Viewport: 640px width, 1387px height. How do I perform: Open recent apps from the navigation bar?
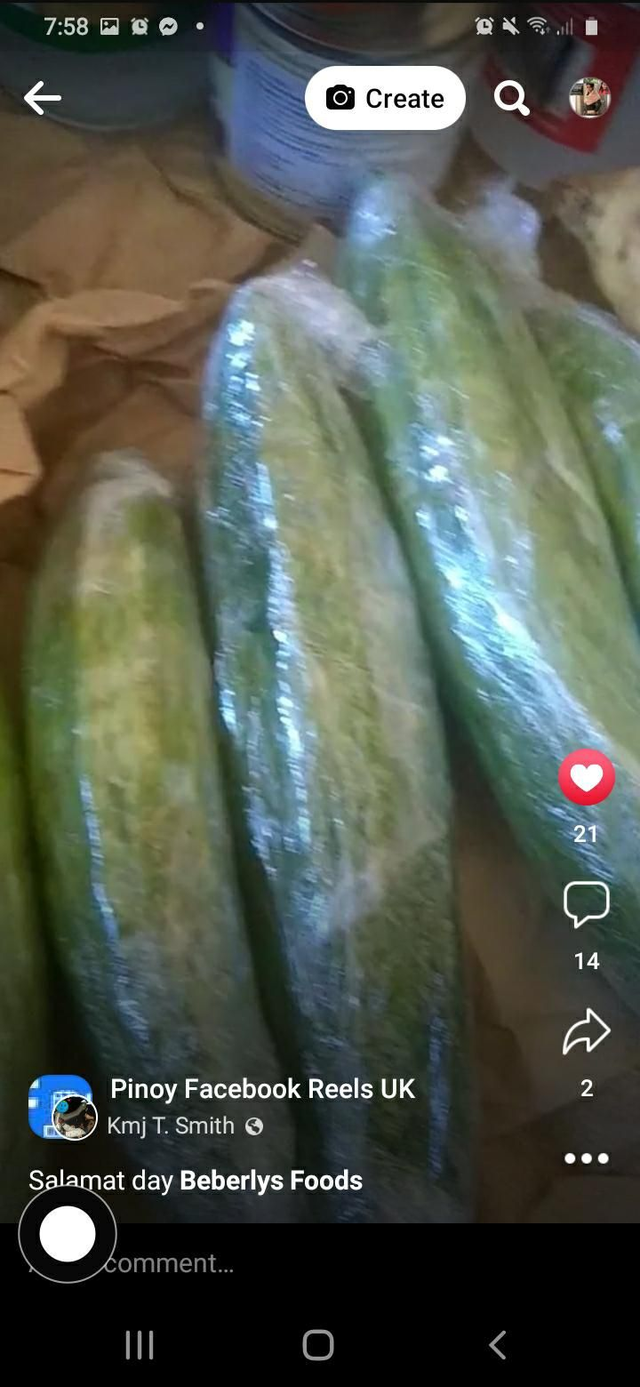[140, 1346]
